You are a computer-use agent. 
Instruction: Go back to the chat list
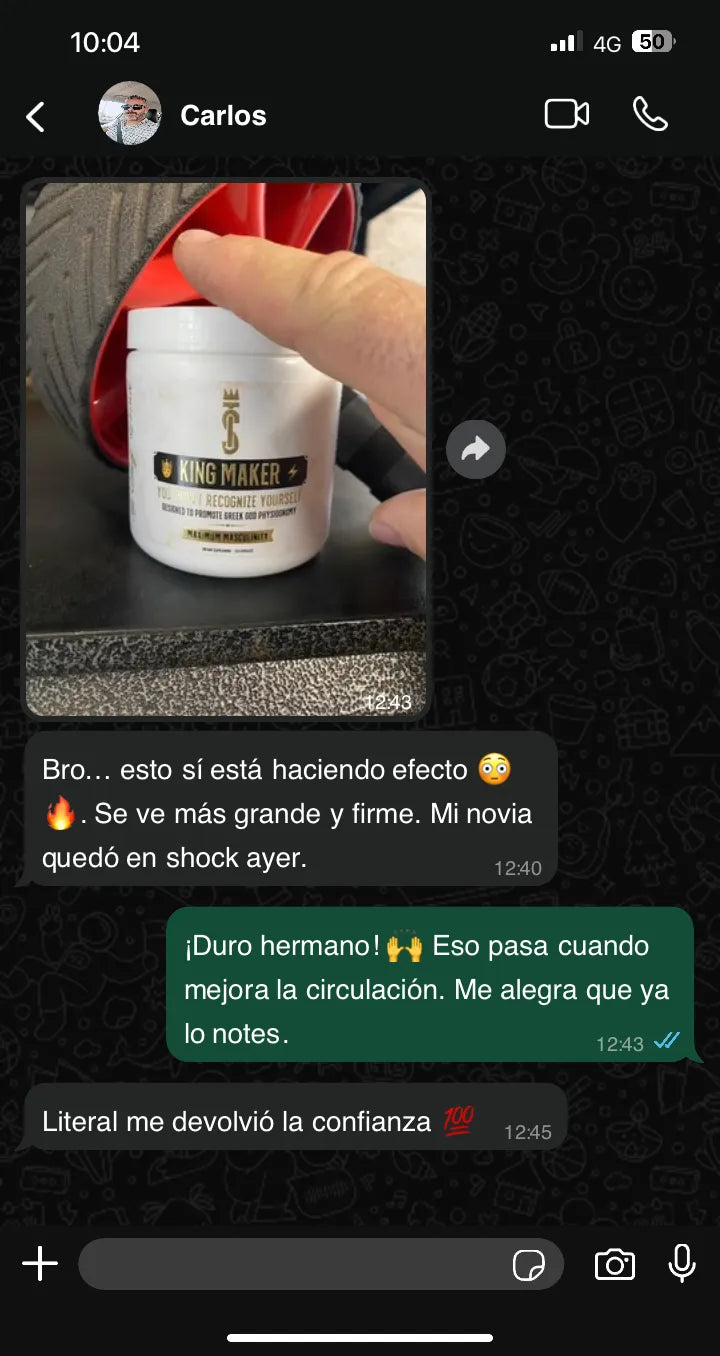pyautogui.click(x=35, y=117)
